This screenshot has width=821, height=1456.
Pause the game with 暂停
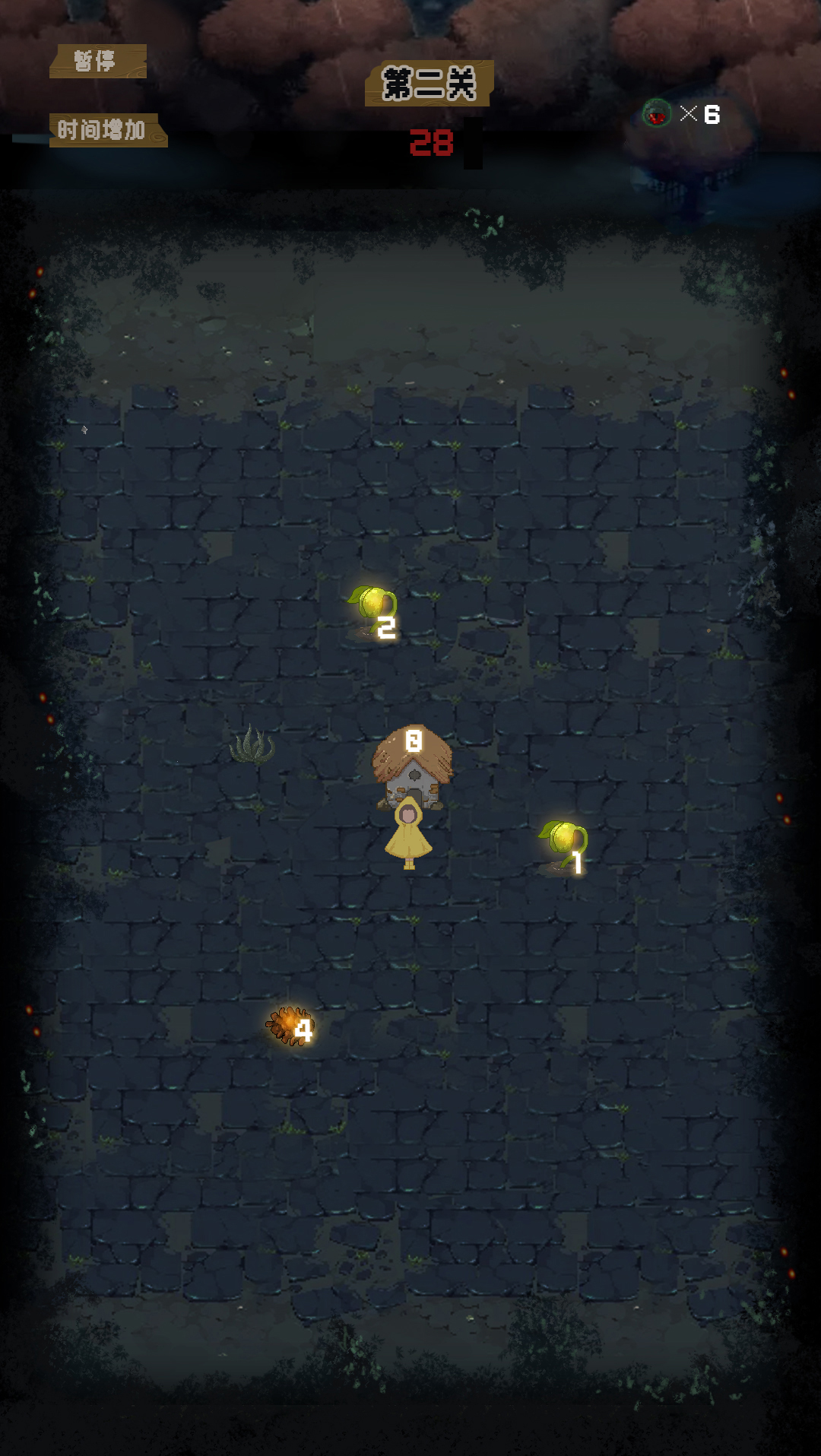[97, 61]
